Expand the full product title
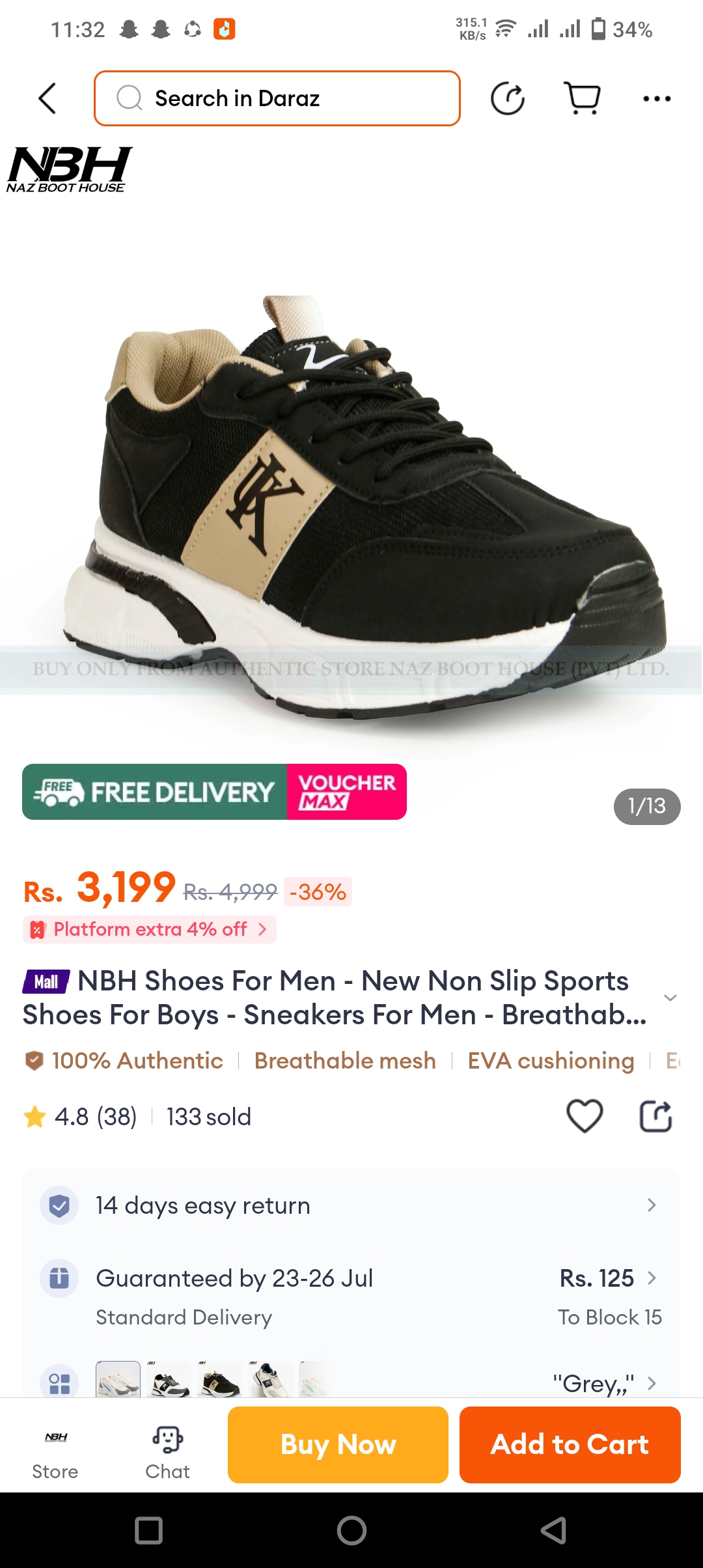The width and height of the screenshot is (703, 1568). 670,998
